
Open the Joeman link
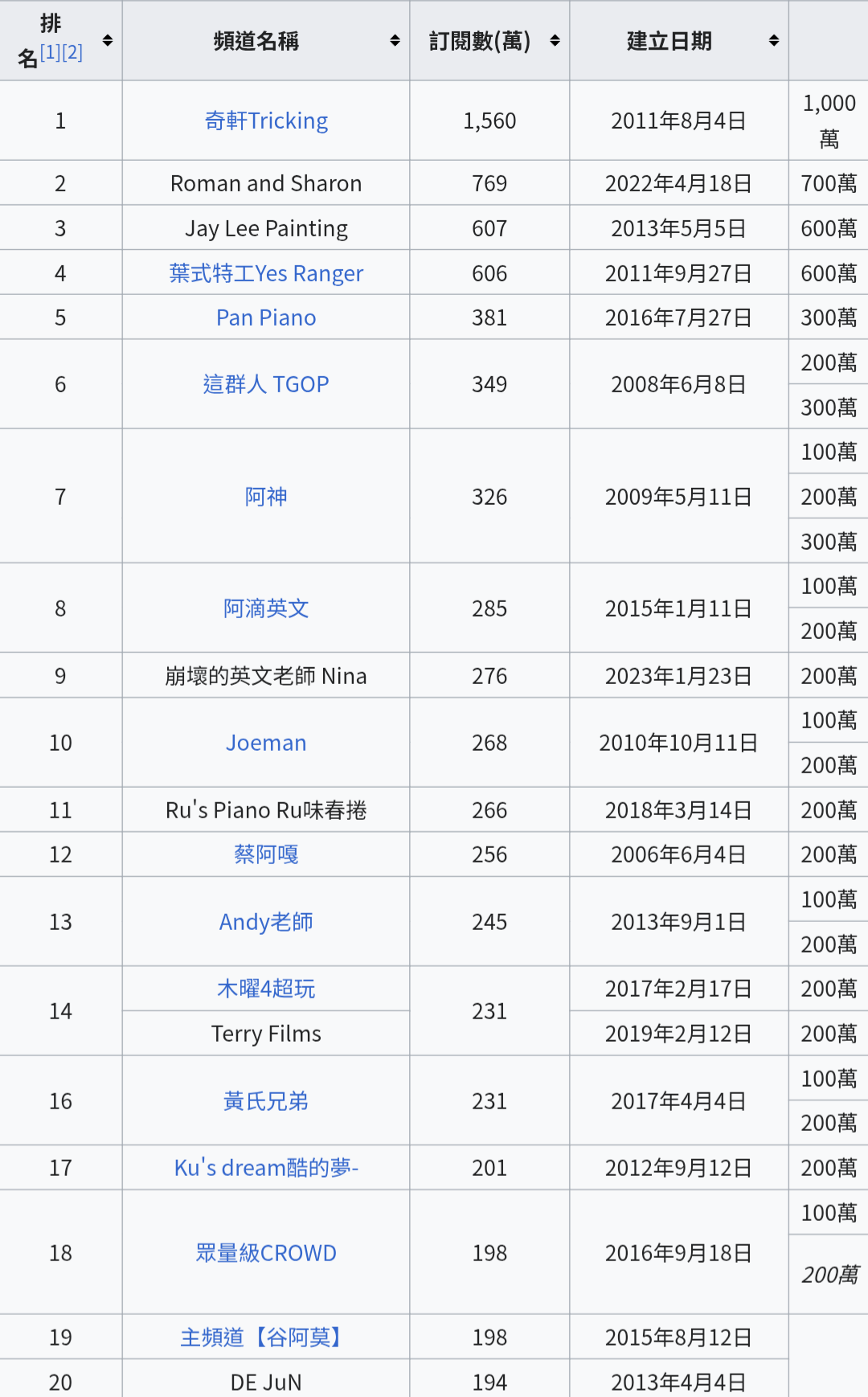pyautogui.click(x=266, y=743)
